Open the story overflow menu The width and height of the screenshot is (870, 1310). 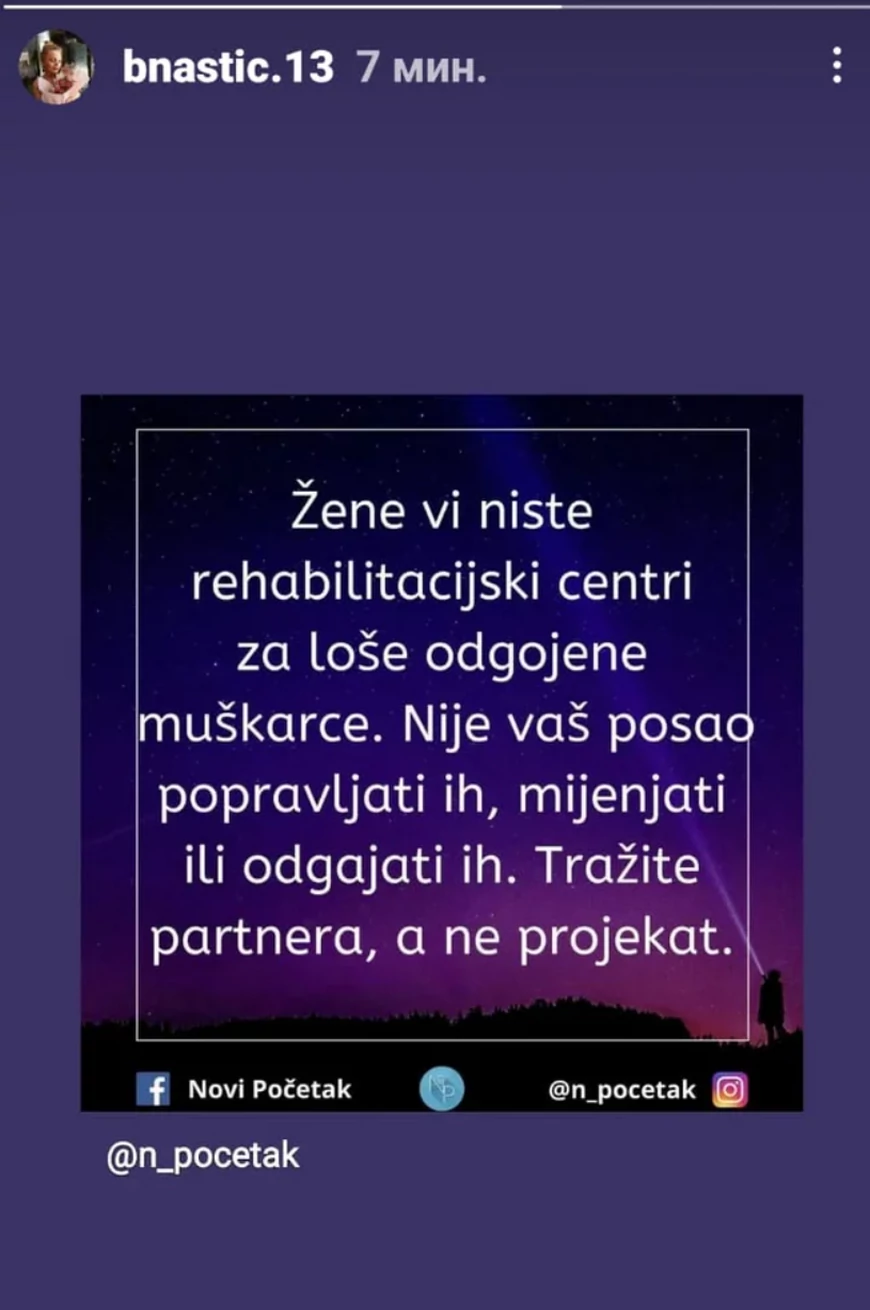coord(836,66)
